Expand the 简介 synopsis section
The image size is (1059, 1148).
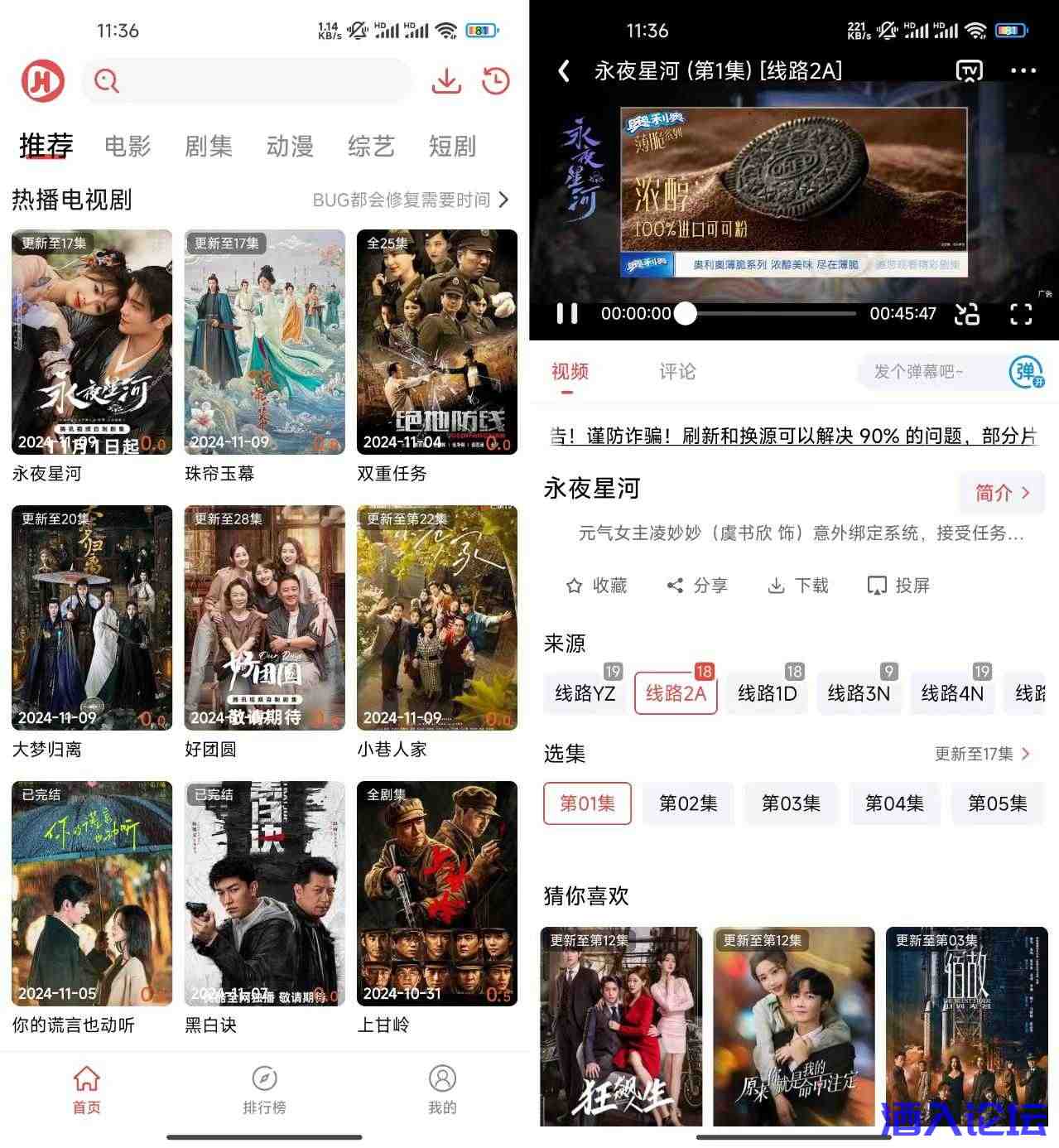point(1001,493)
